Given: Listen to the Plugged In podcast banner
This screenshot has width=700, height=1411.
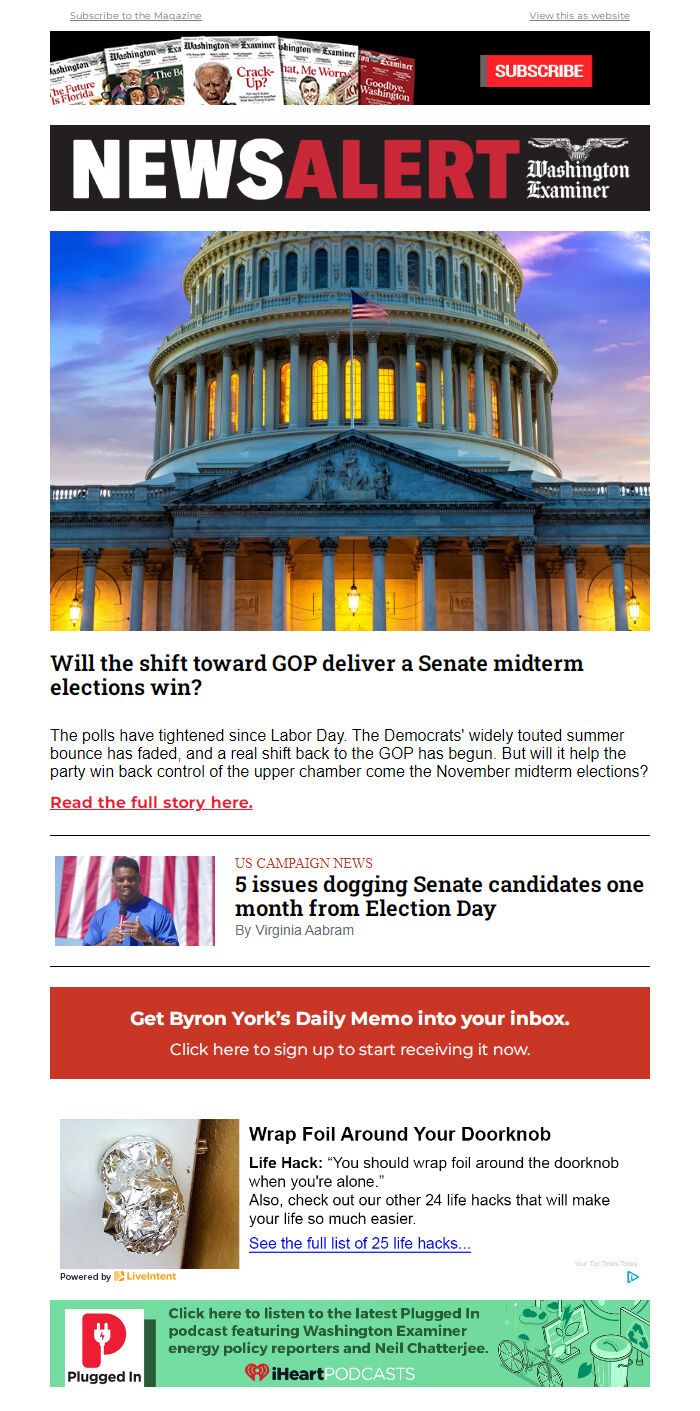Looking at the screenshot, I should point(350,1343).
